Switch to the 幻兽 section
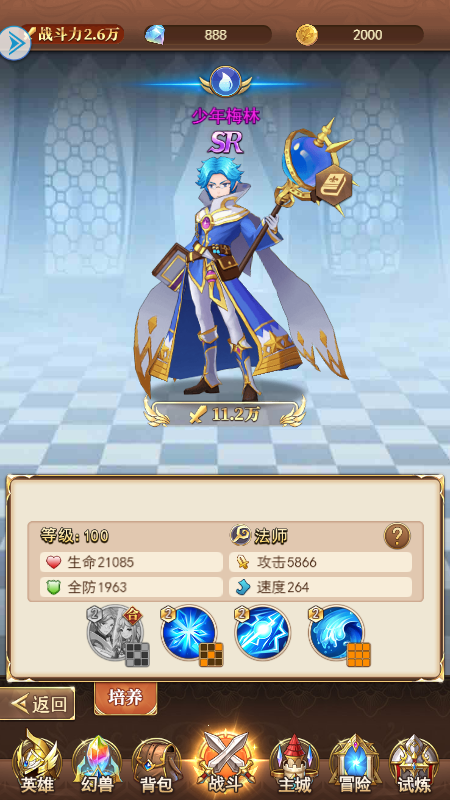450x800 pixels. (x=97, y=763)
